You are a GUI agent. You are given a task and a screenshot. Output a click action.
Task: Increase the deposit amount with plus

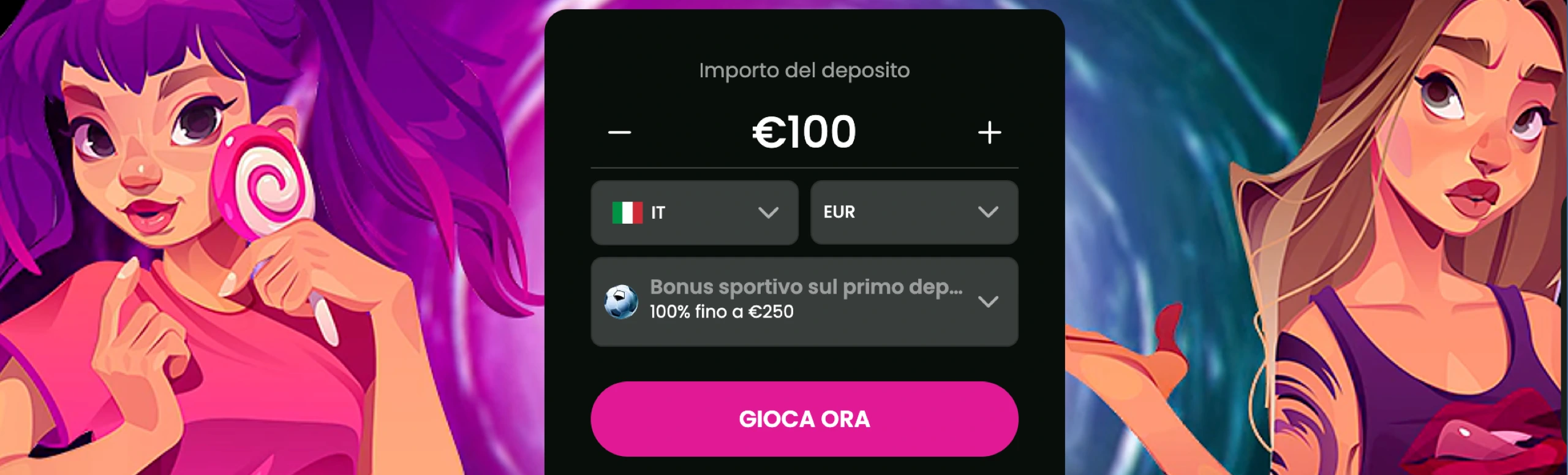(x=989, y=132)
